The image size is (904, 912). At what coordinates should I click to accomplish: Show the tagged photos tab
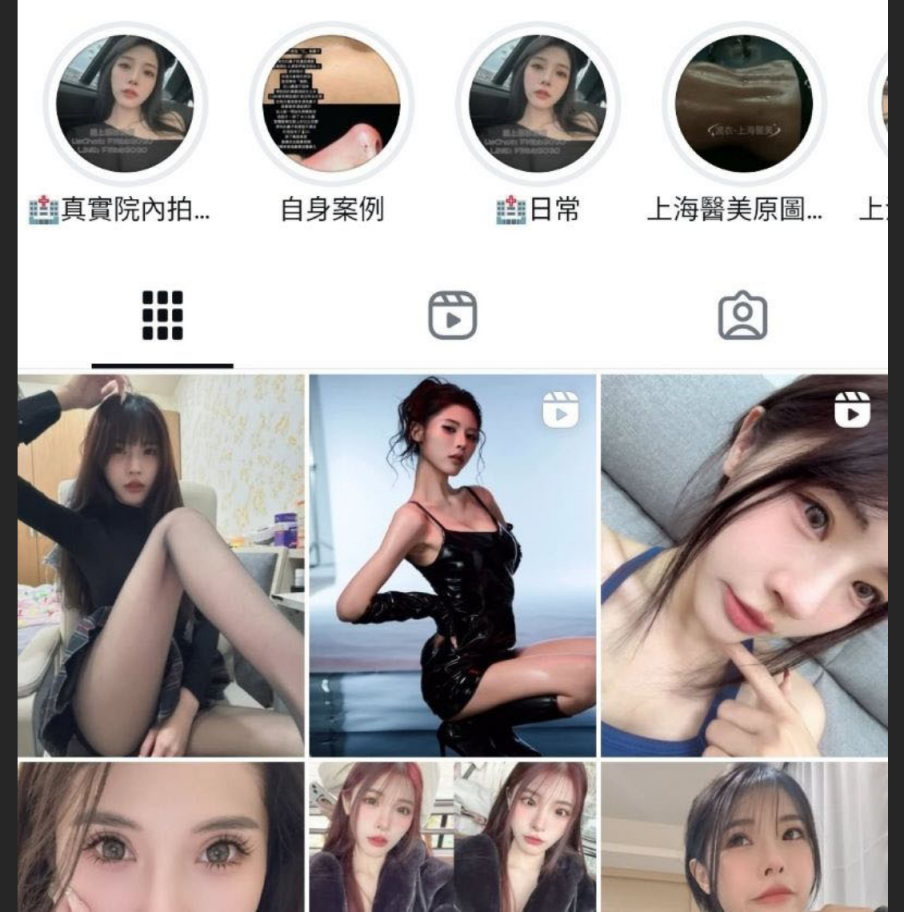click(742, 316)
